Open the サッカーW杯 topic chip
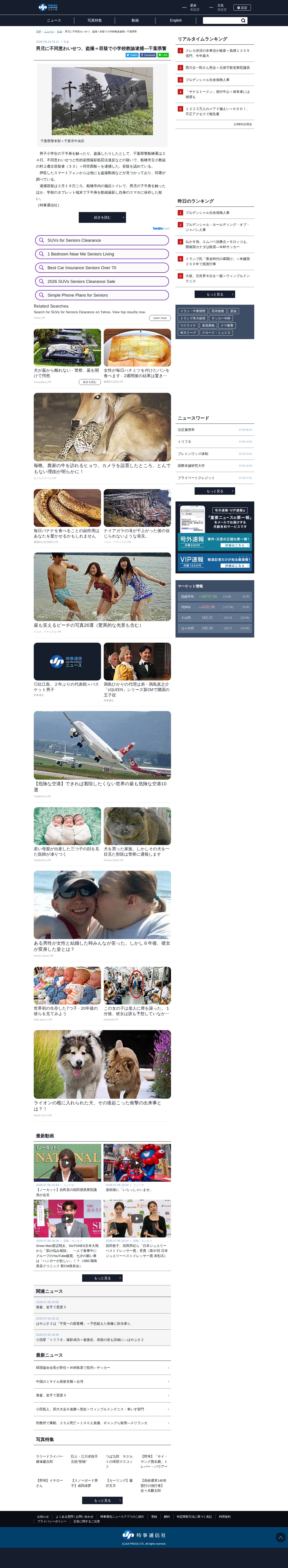288x1568 pixels. click(x=221, y=318)
